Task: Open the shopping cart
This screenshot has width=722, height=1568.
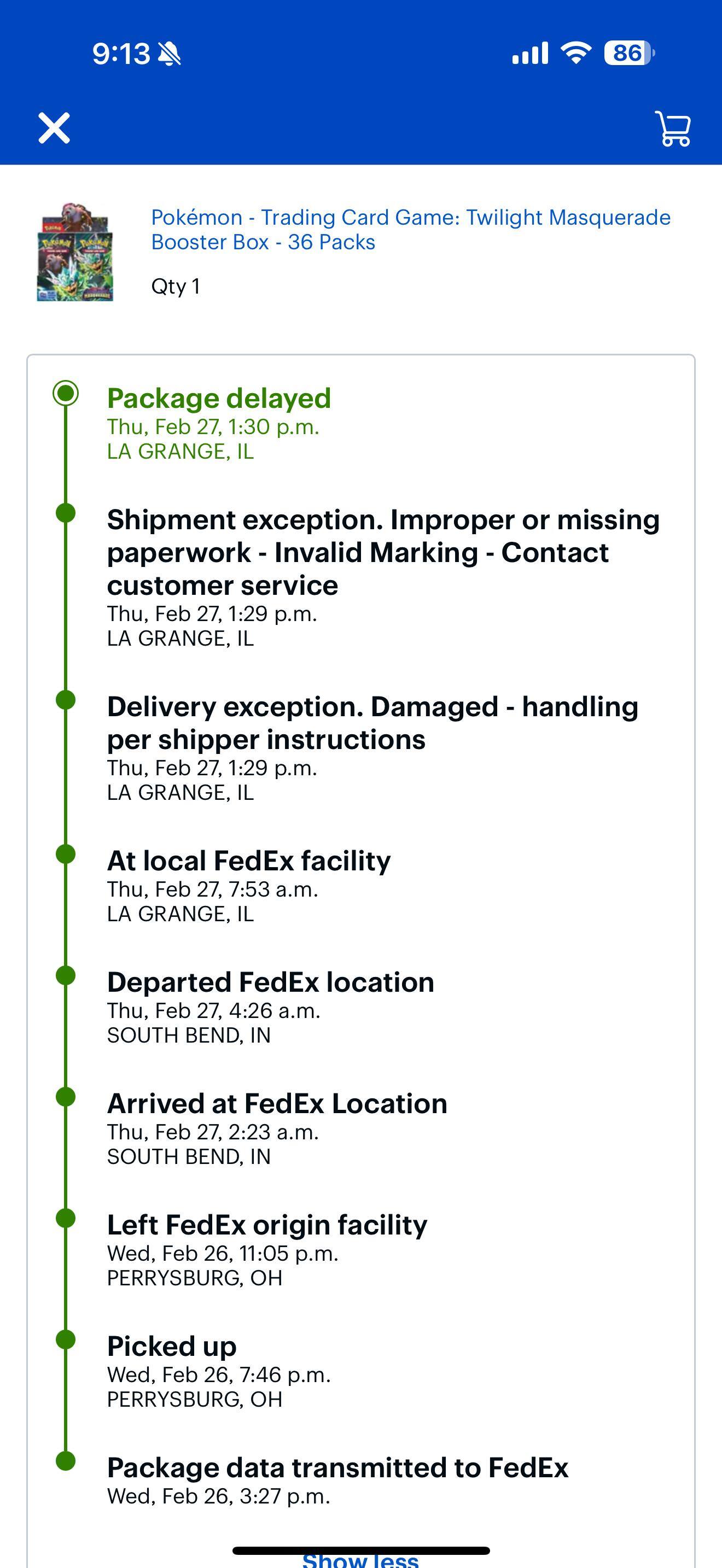Action: click(x=673, y=128)
